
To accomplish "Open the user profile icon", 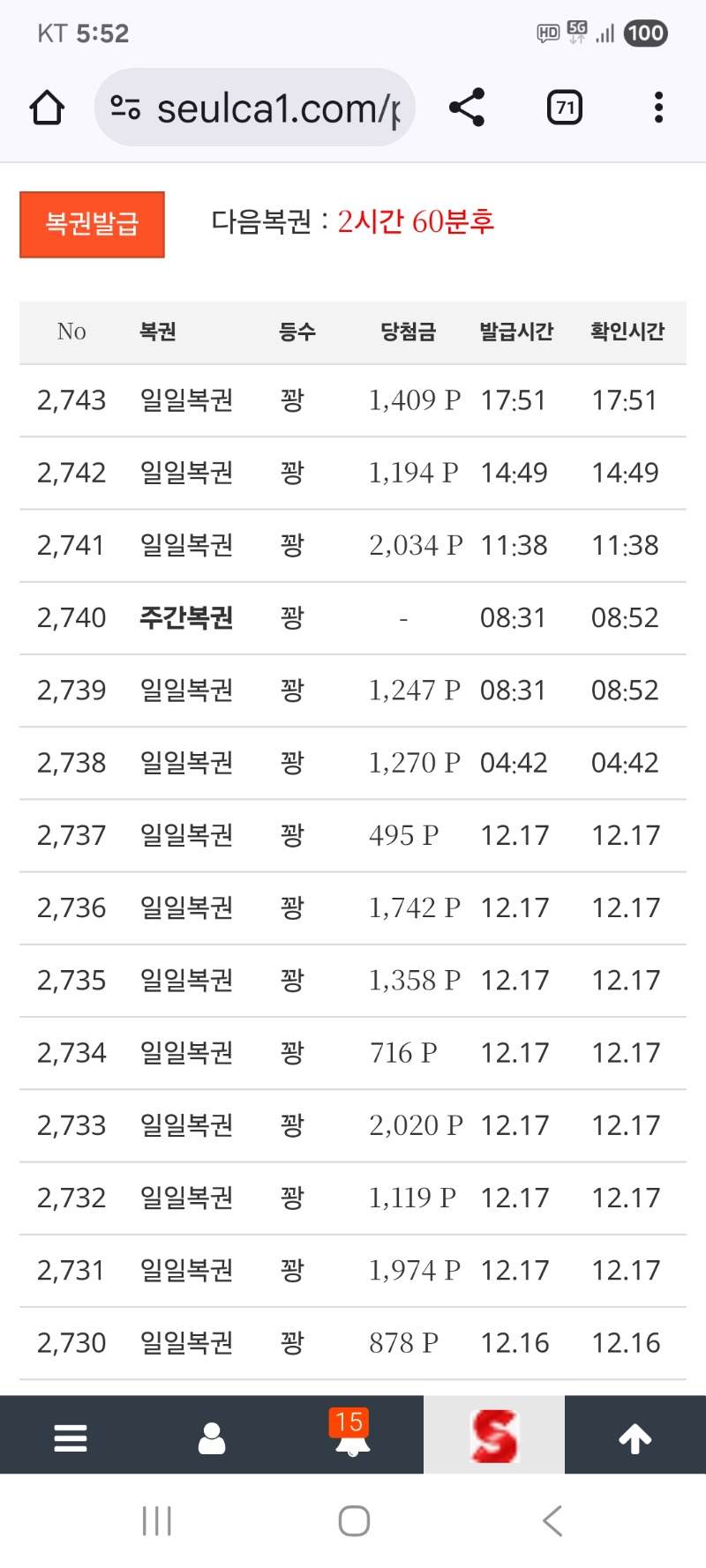I will 212,1437.
